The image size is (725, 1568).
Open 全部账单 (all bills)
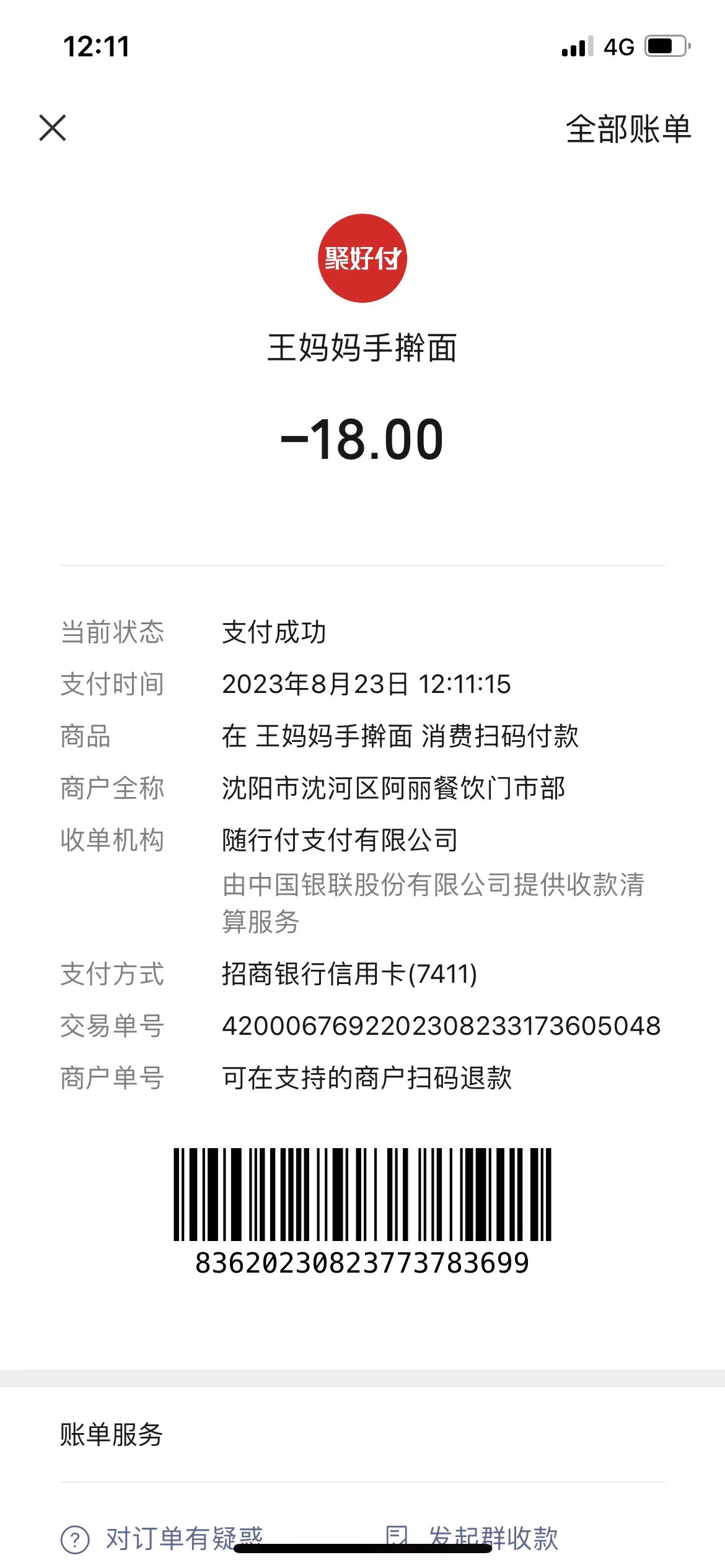click(x=628, y=129)
